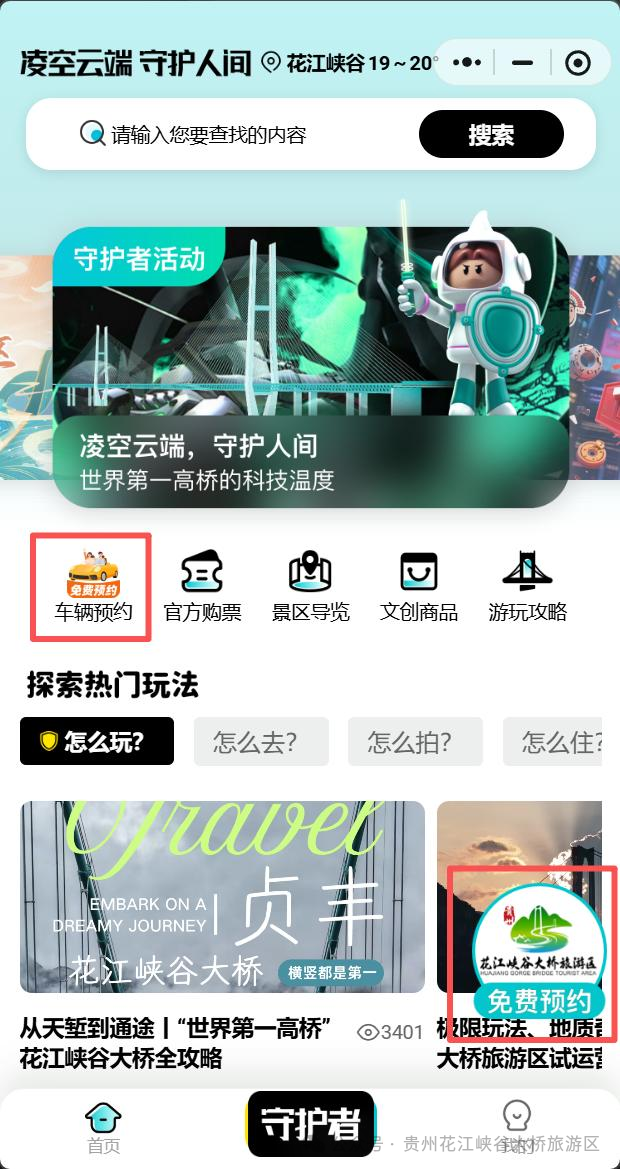Open 文创商品 shop

pos(418,587)
